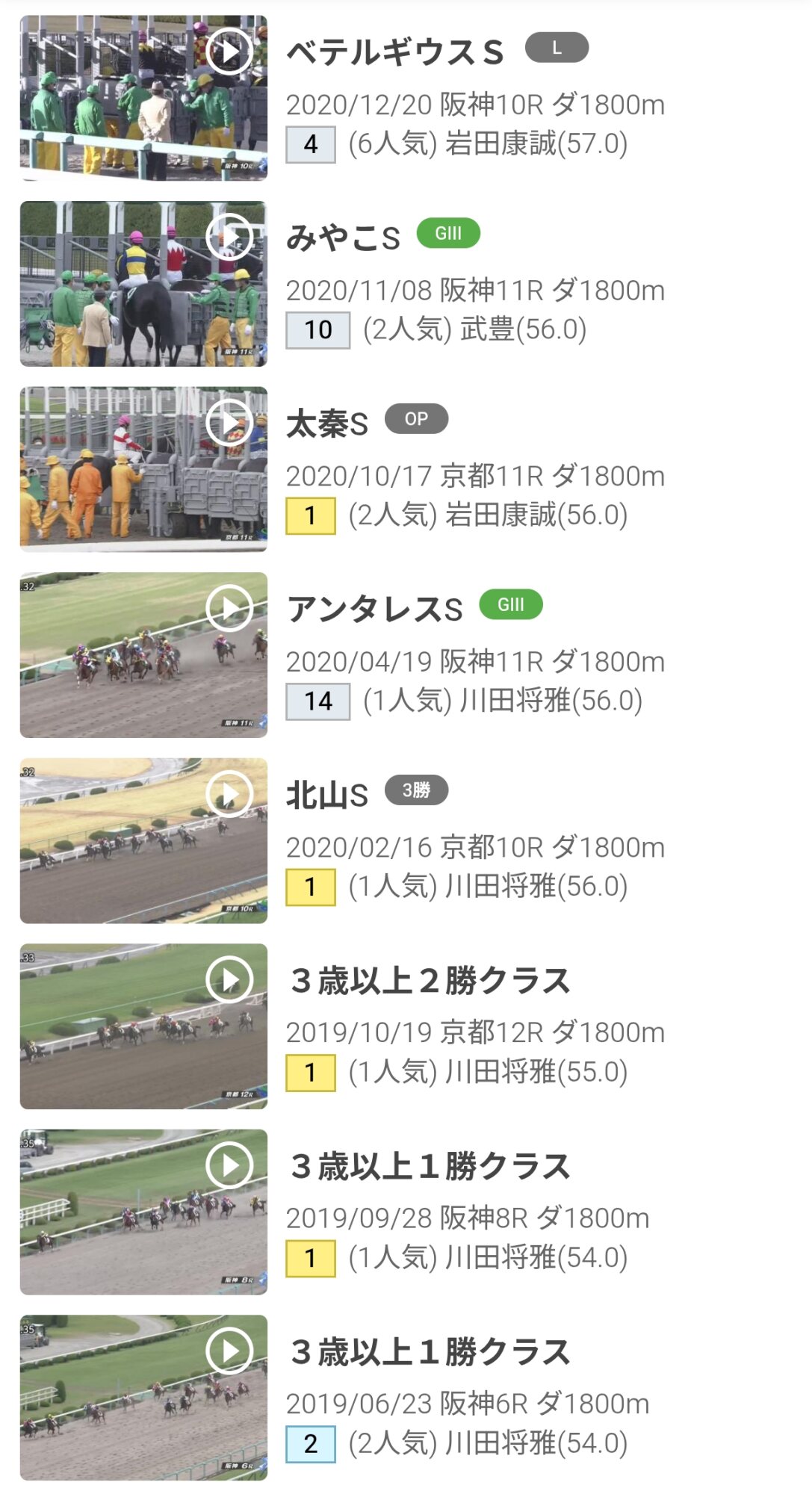Play the 北山S race video
Image resolution: width=812 pixels, height=1494 pixels.
tap(229, 793)
